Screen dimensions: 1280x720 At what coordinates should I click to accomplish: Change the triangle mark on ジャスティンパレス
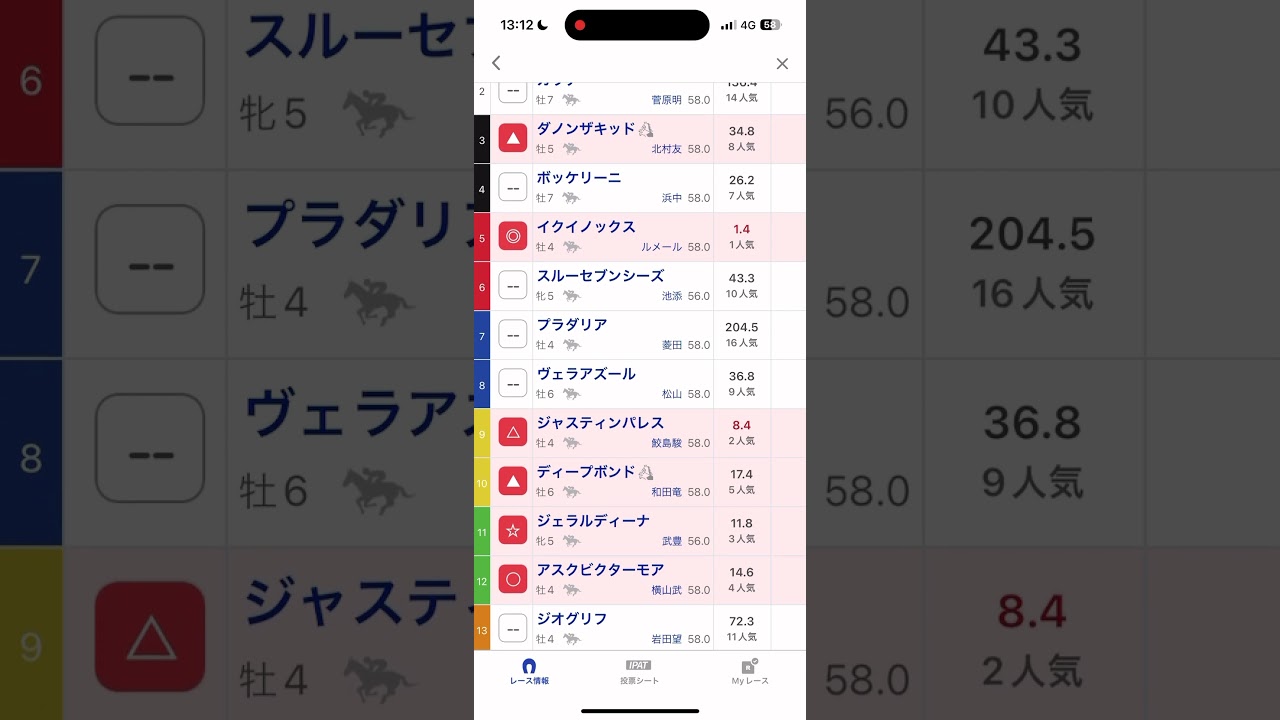(x=513, y=432)
